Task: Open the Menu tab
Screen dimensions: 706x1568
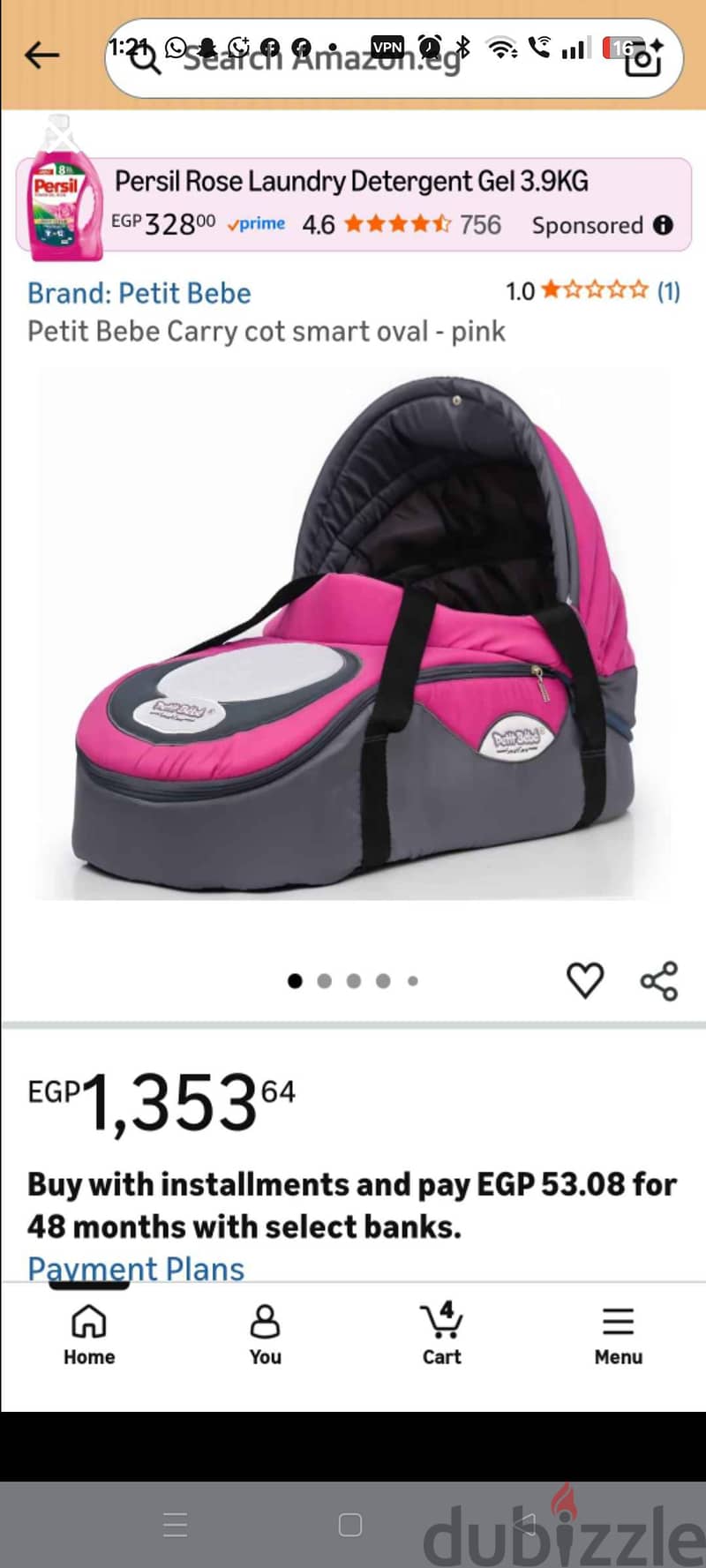Action: tap(618, 1336)
